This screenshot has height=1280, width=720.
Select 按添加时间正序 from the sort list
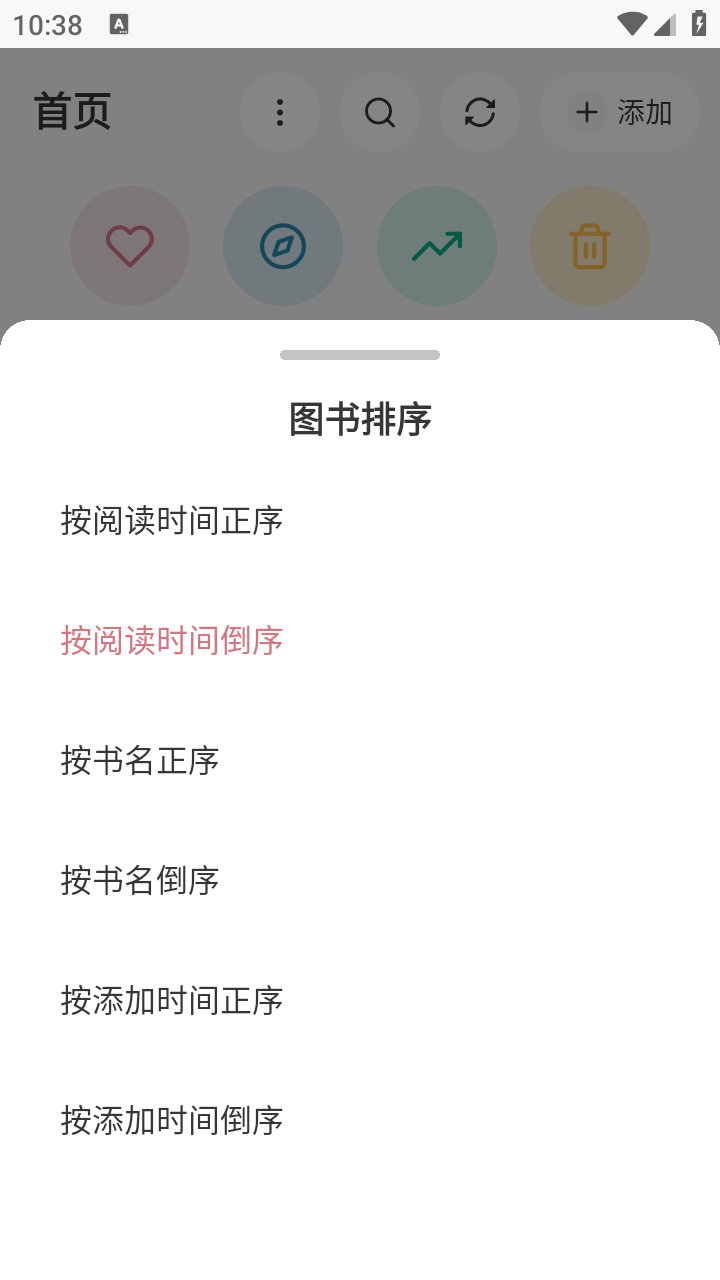click(172, 1001)
